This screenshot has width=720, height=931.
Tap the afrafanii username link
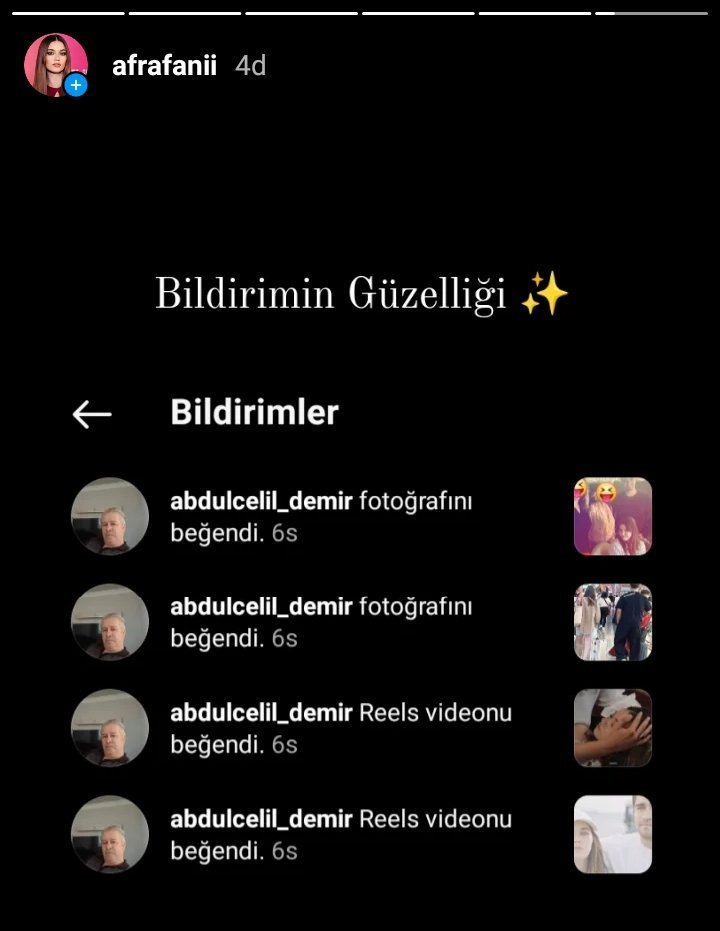(x=164, y=66)
